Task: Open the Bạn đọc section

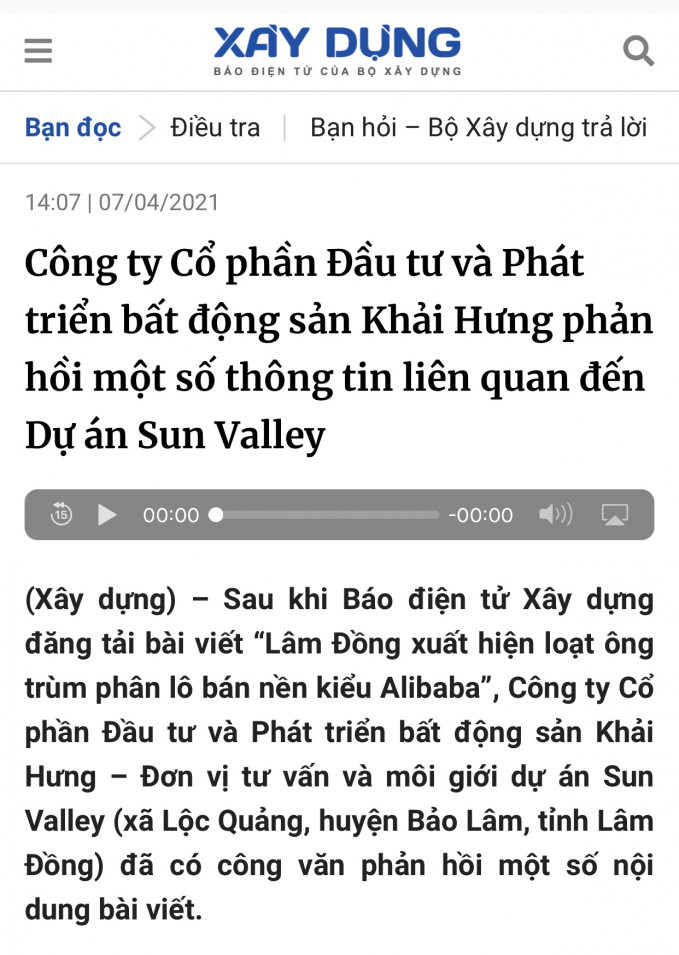Action: [x=73, y=128]
